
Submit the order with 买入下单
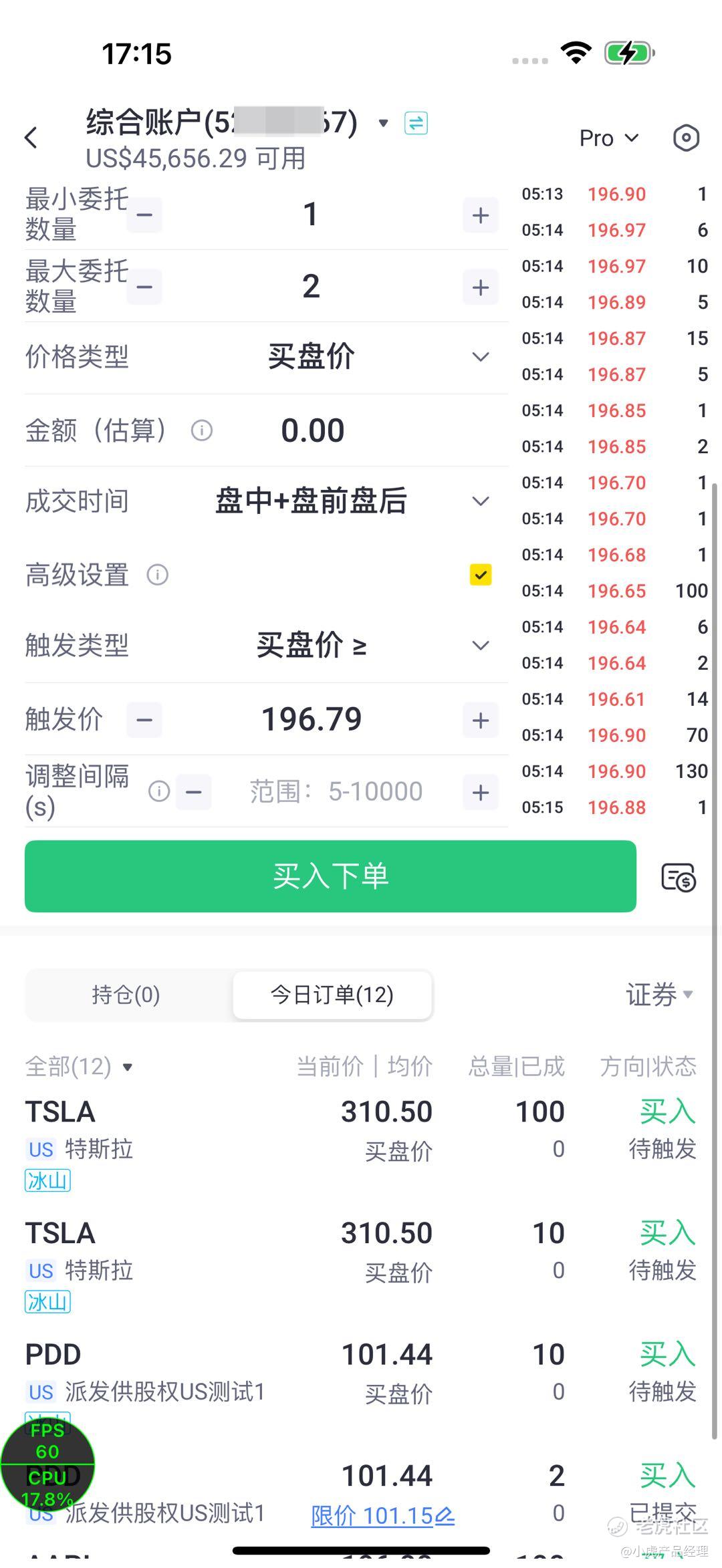tap(330, 876)
